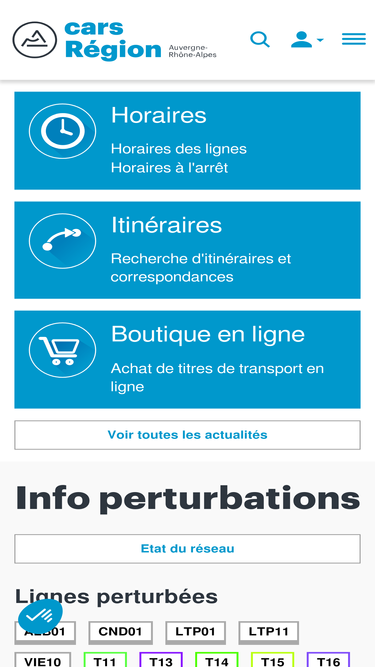Open the Boutique en ligne card
Screen dimensions: 375x667
click(x=188, y=359)
